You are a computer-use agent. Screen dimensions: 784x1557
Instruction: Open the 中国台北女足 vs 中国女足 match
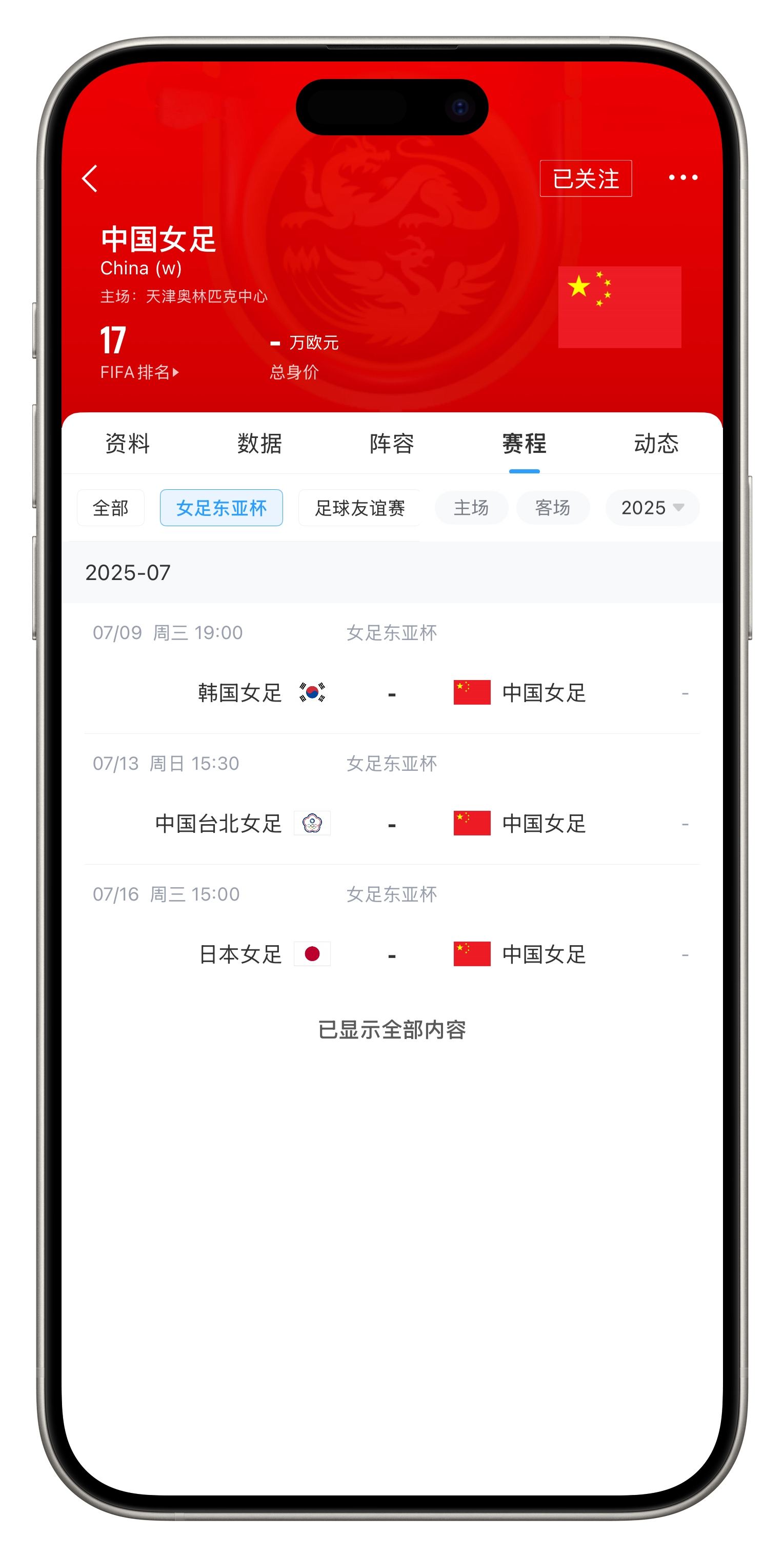[x=392, y=799]
